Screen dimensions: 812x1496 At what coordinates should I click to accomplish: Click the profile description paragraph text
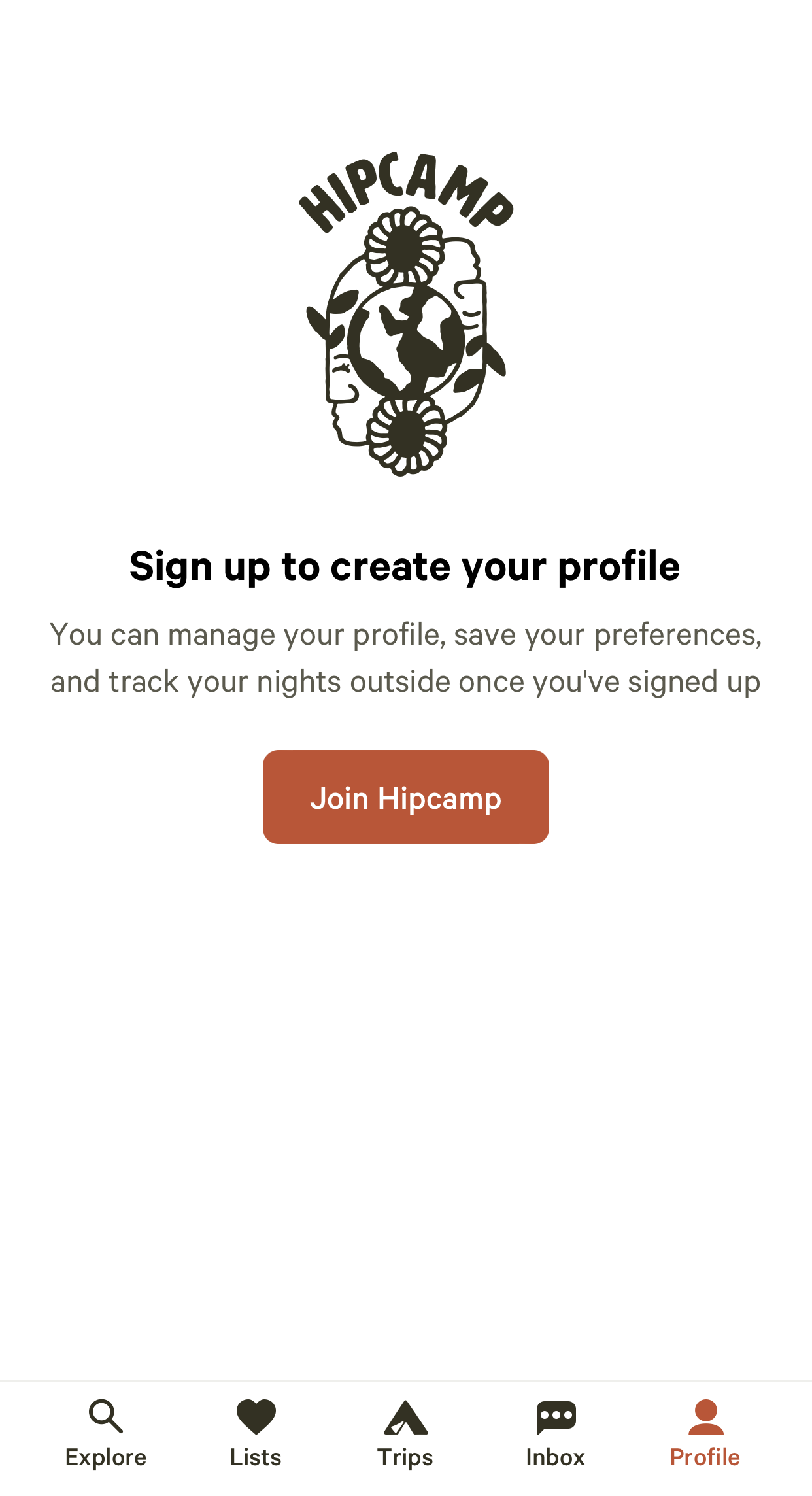(405, 656)
